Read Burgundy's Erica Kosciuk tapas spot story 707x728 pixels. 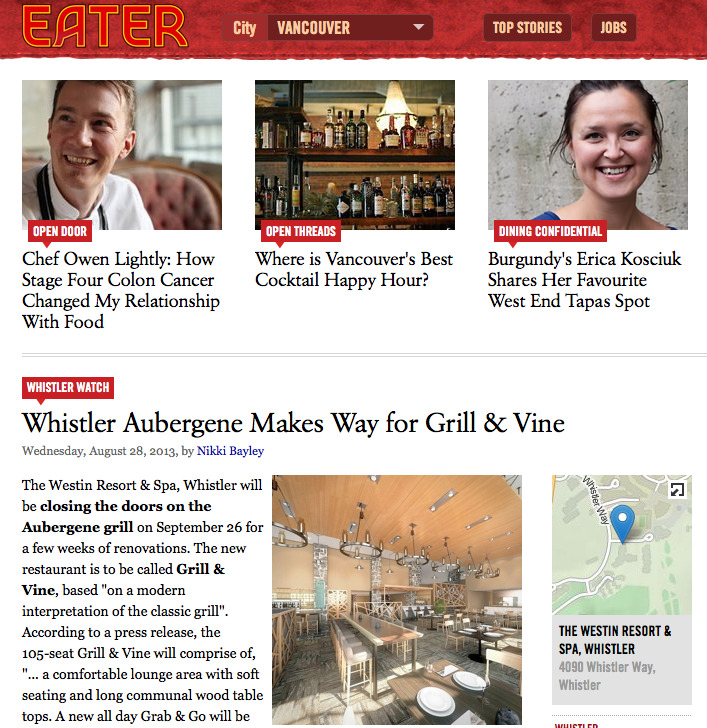coord(584,280)
